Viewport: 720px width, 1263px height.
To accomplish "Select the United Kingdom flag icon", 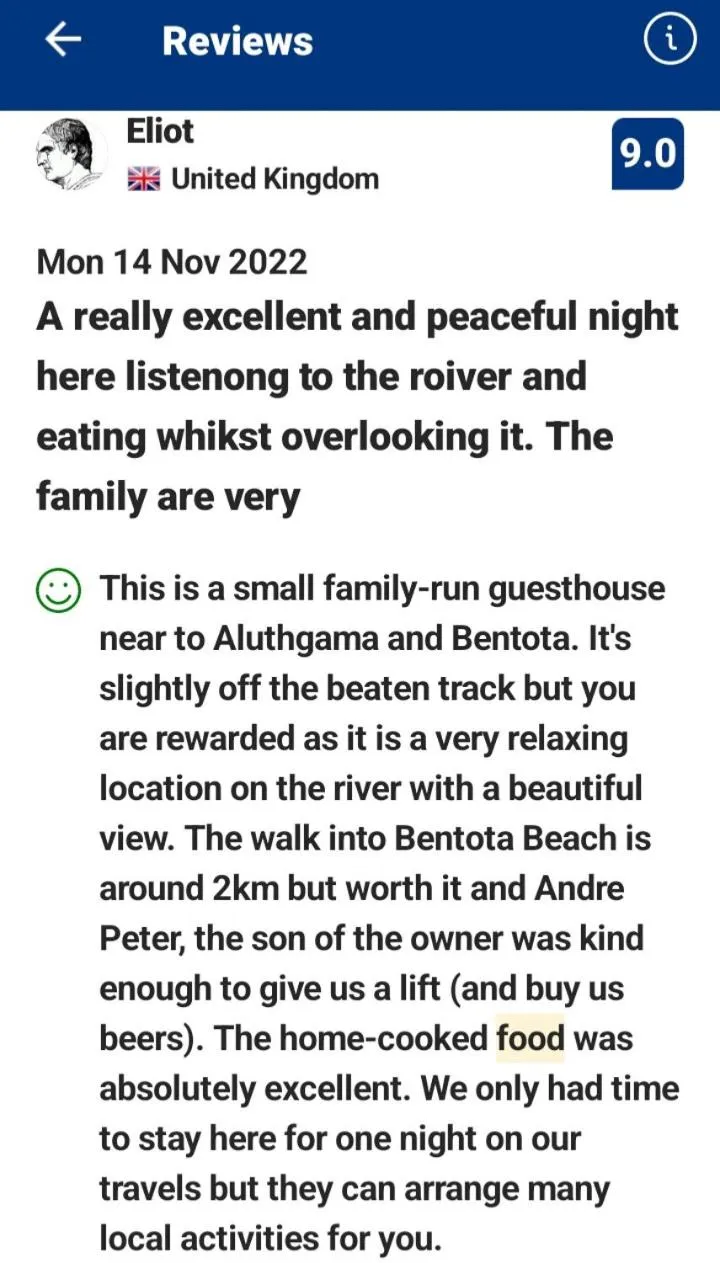I will tap(146, 179).
